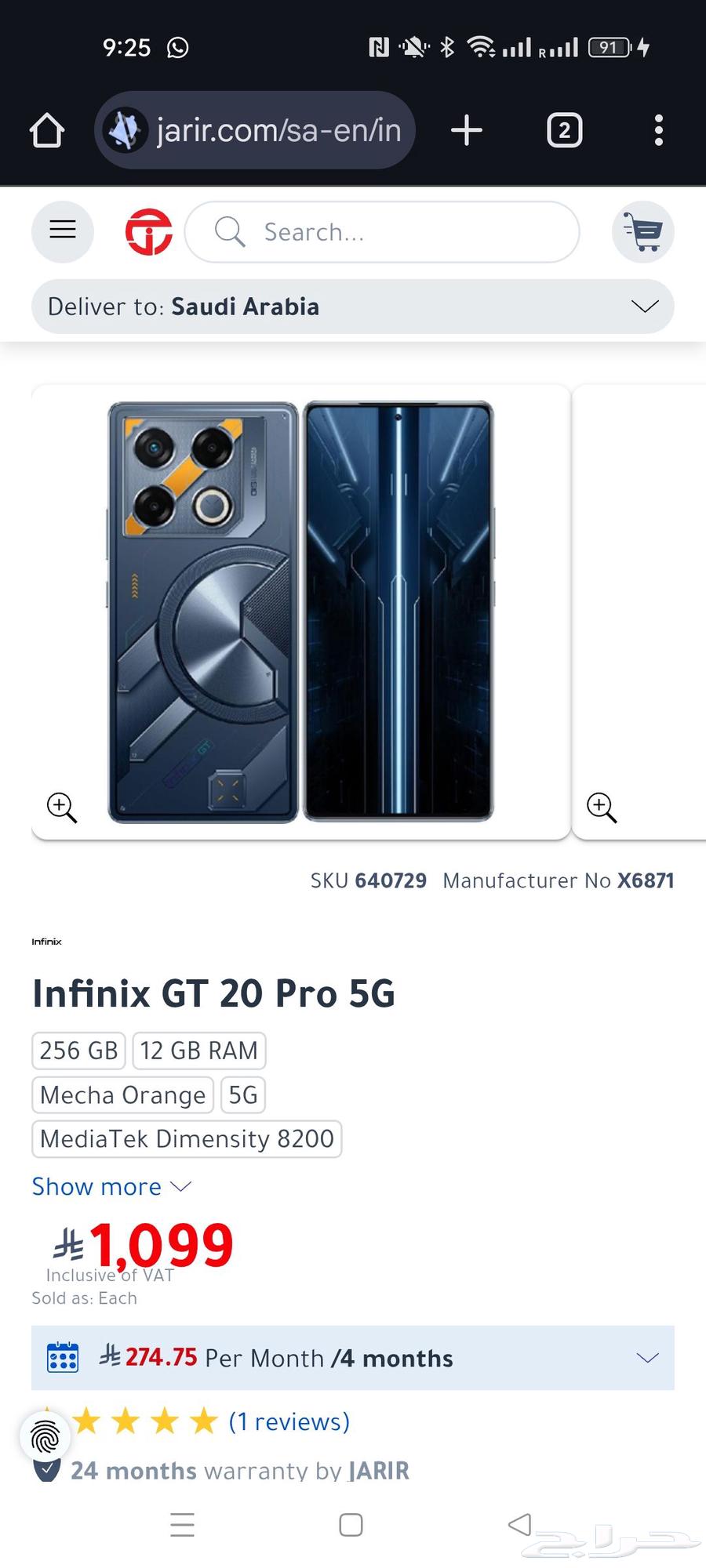Click the fifth rating star
This screenshot has width=706, height=1568.
pos(202,1421)
